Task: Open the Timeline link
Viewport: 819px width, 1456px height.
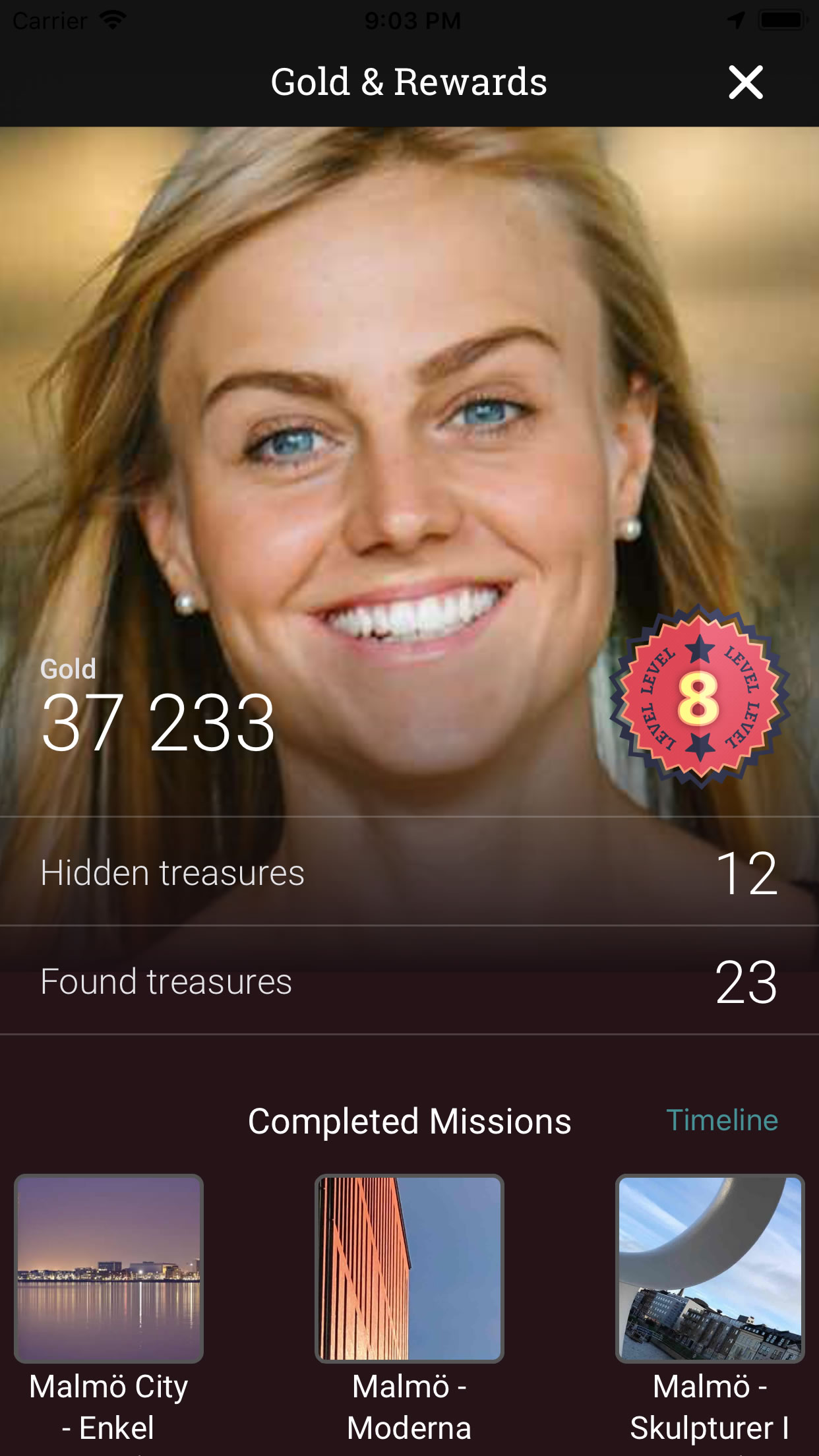Action: click(x=722, y=1120)
